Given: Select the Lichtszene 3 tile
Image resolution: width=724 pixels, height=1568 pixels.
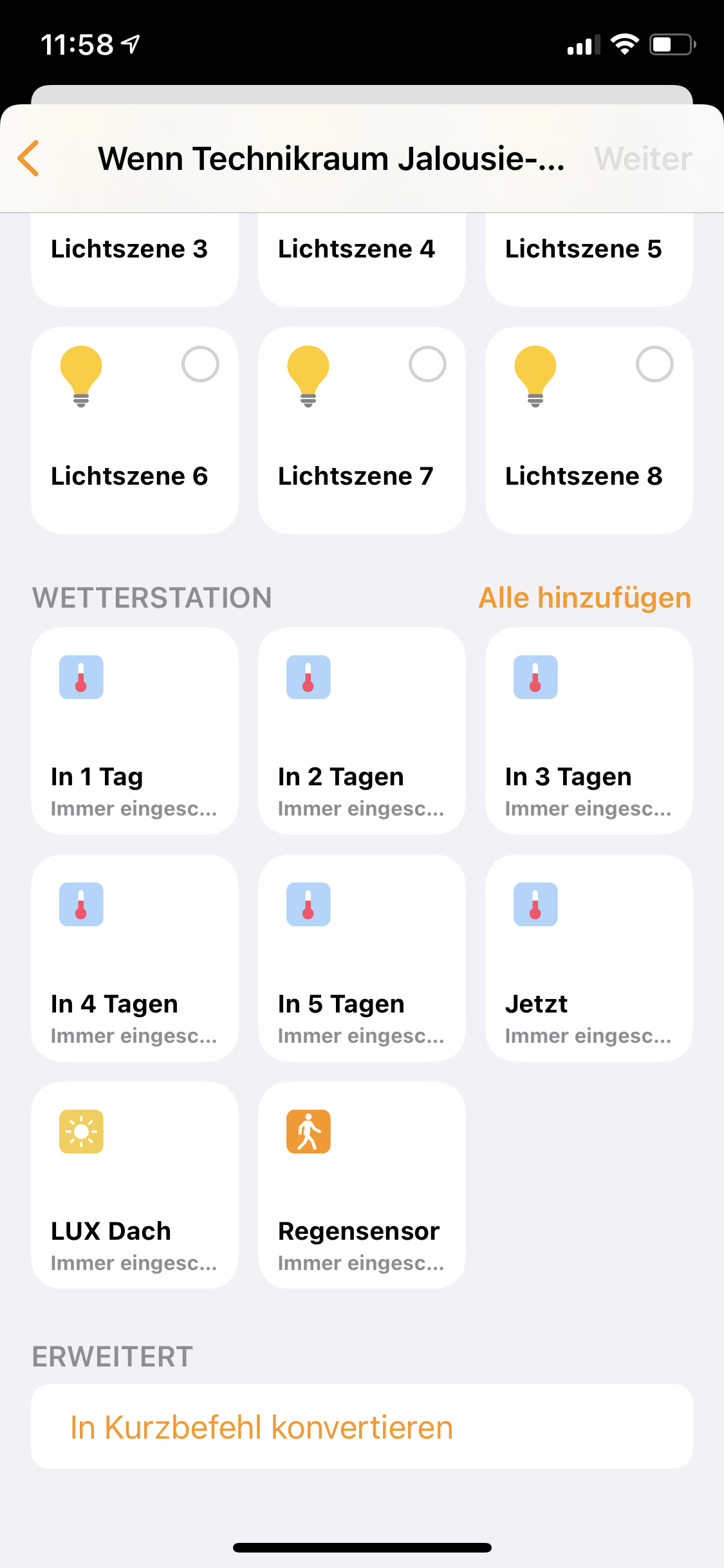Looking at the screenshot, I should (x=135, y=257).
